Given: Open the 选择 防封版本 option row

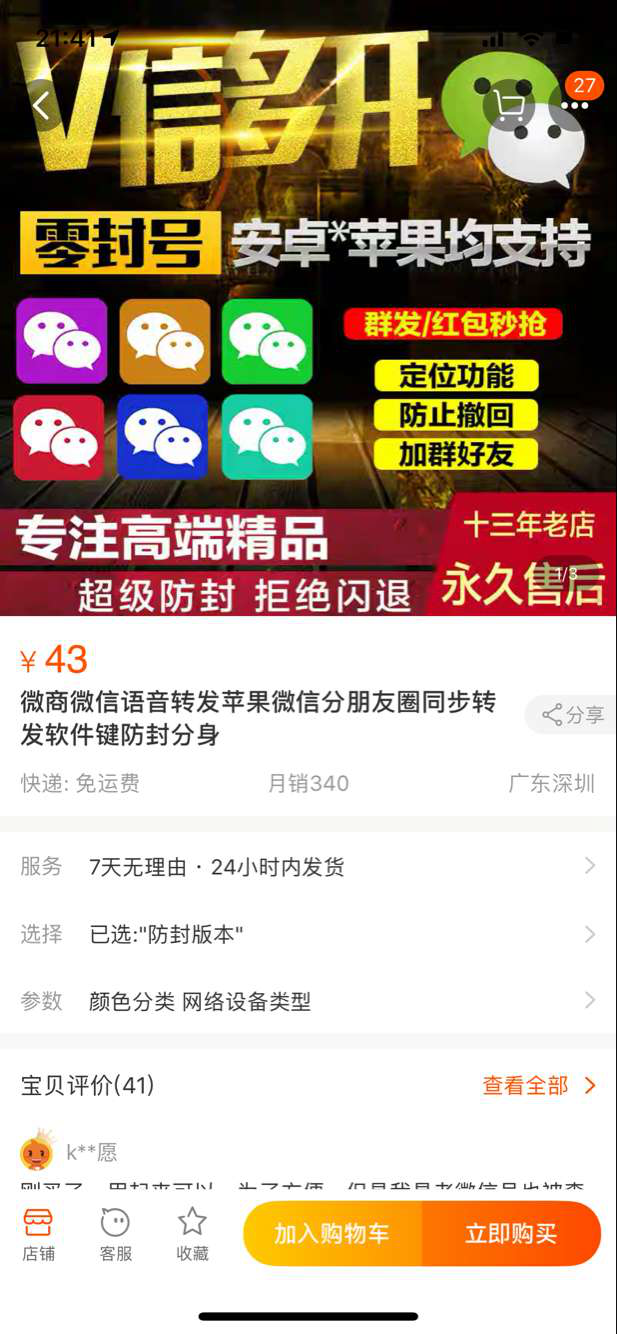Looking at the screenshot, I should [308, 935].
